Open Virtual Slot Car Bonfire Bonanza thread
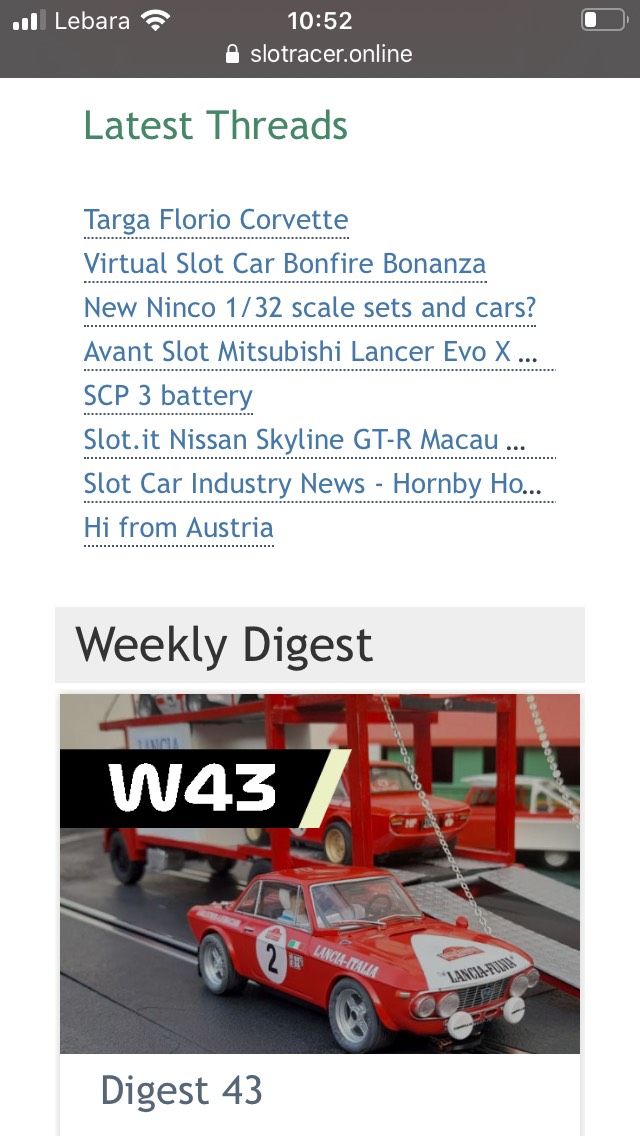Viewport: 640px width, 1136px height. tap(285, 264)
